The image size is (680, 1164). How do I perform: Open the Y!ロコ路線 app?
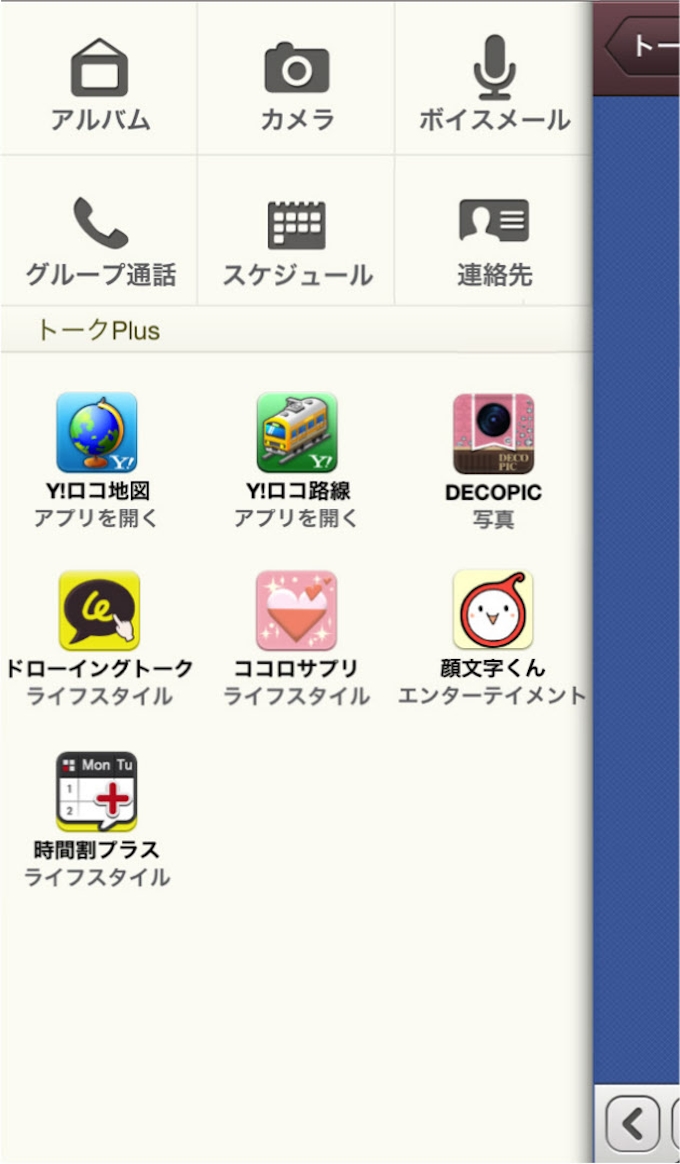[297, 434]
